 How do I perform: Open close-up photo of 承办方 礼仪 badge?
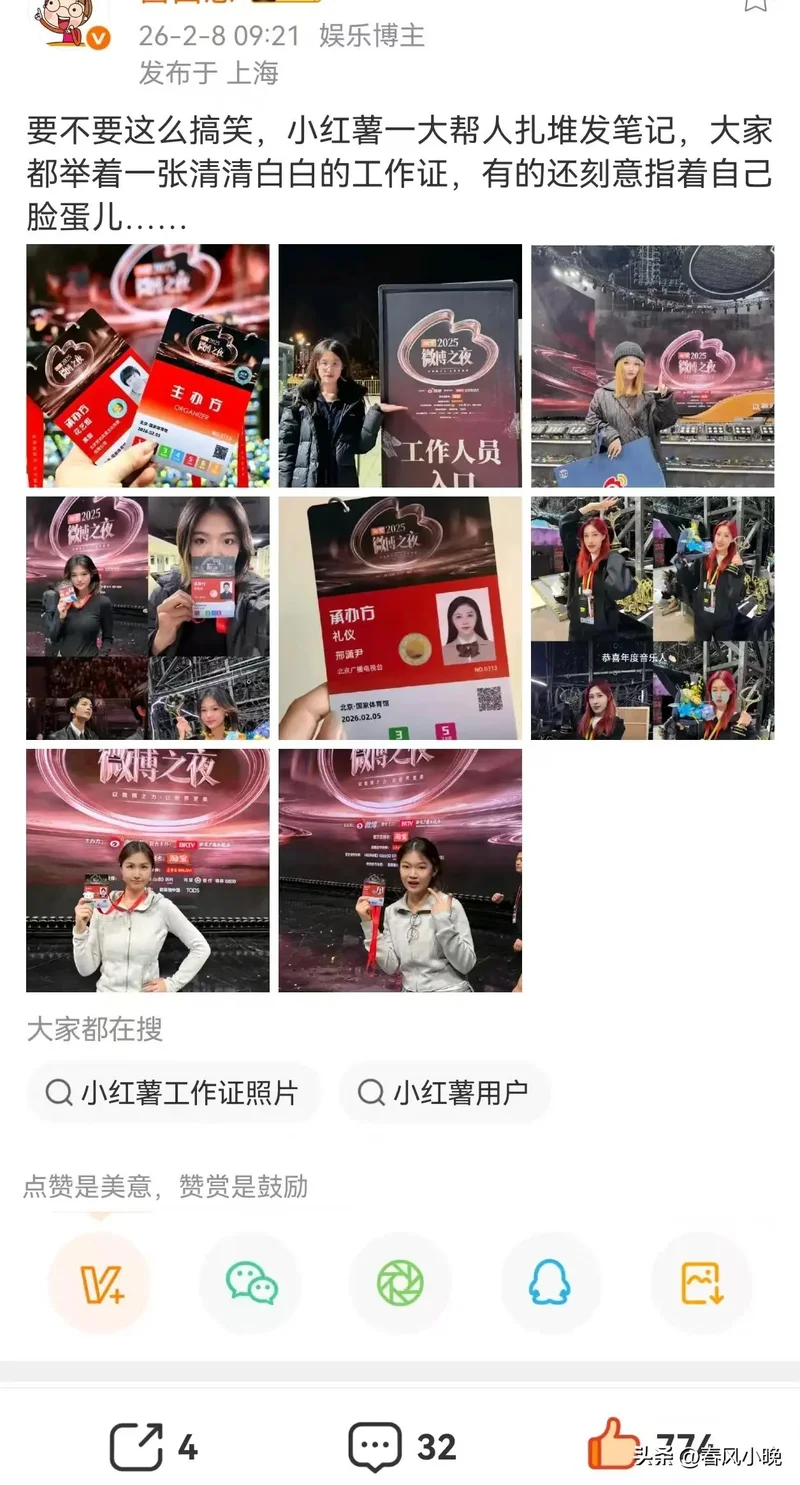(x=400, y=618)
